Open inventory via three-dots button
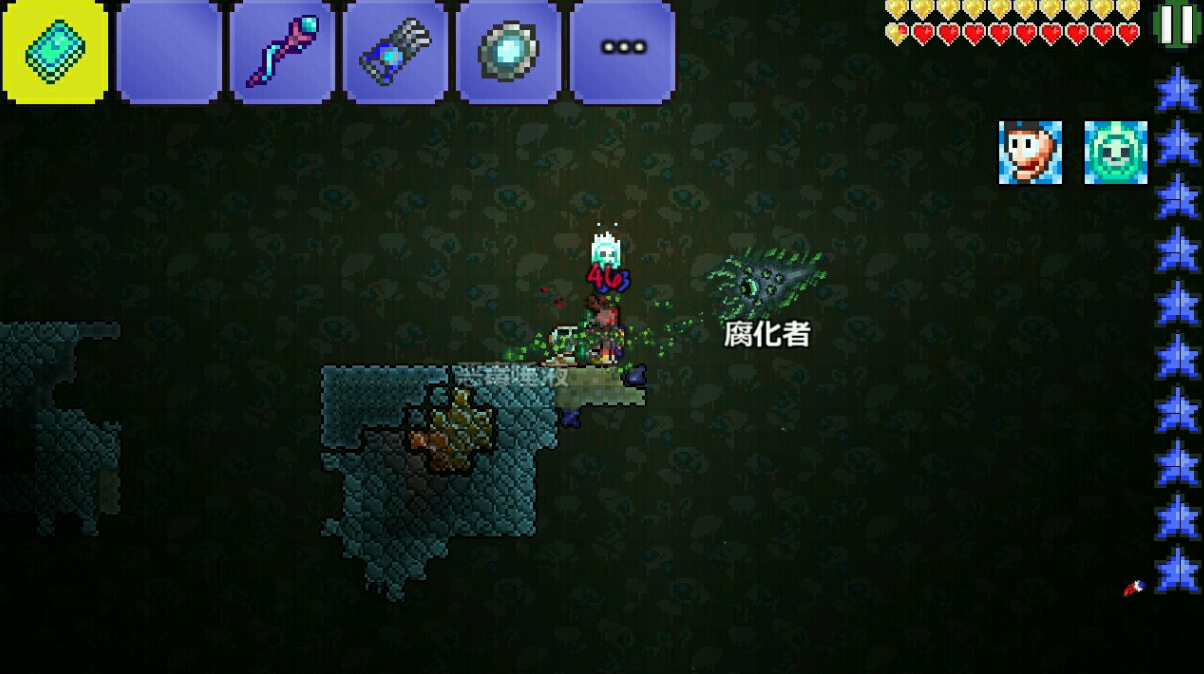The width and height of the screenshot is (1204, 674). 622,50
